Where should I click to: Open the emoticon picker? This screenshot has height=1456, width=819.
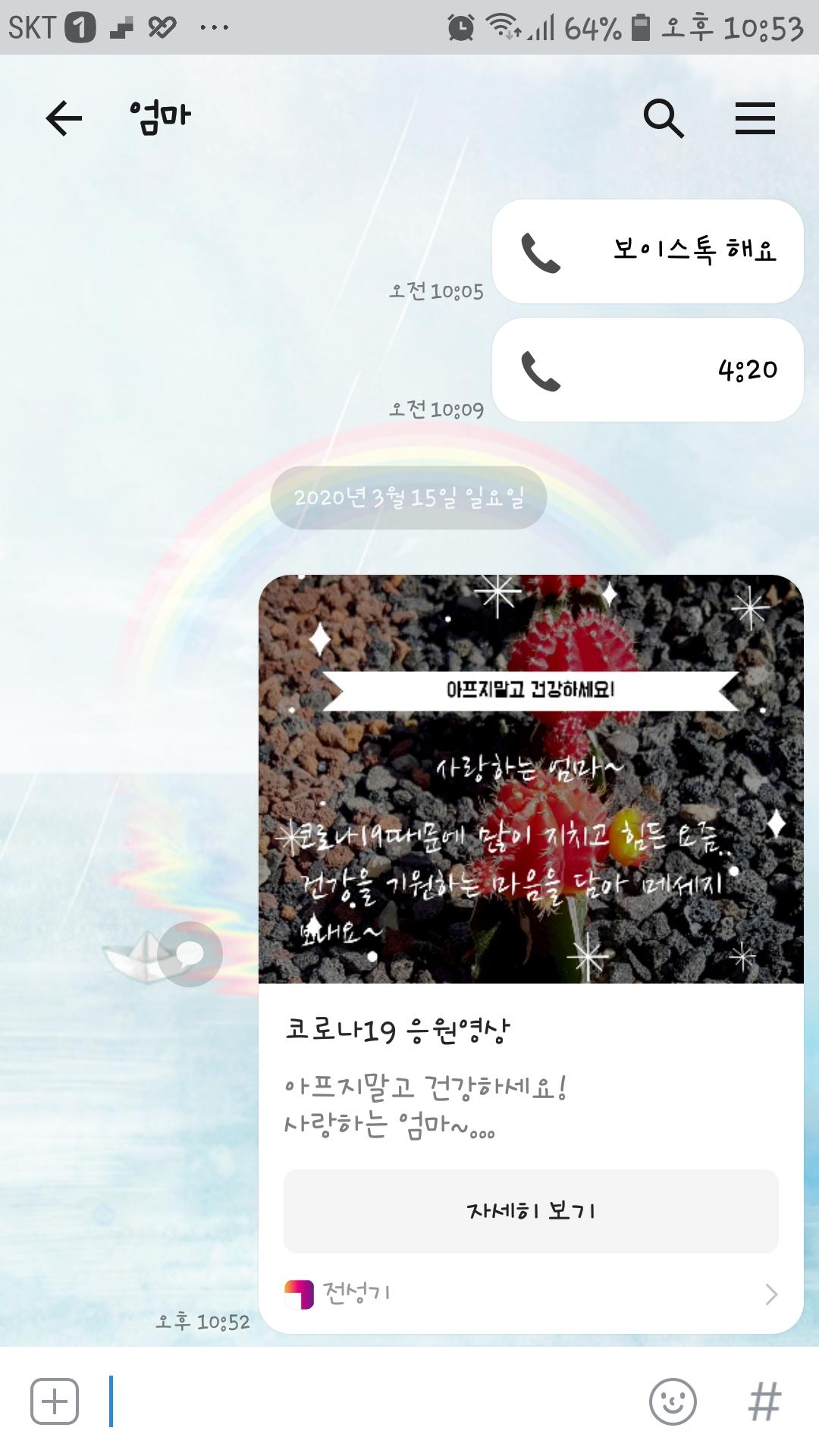click(x=673, y=1401)
